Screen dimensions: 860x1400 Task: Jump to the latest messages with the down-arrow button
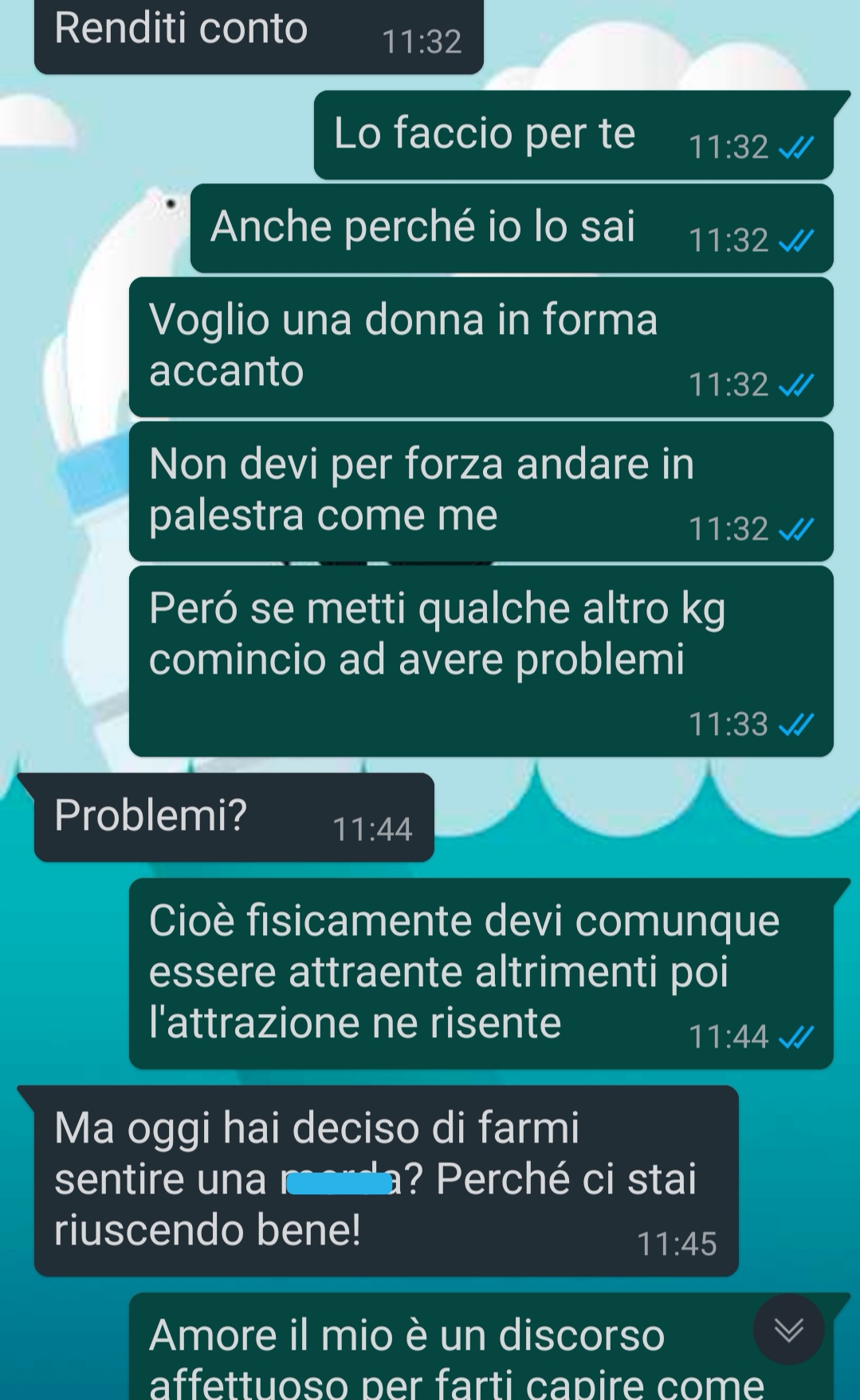(788, 1330)
